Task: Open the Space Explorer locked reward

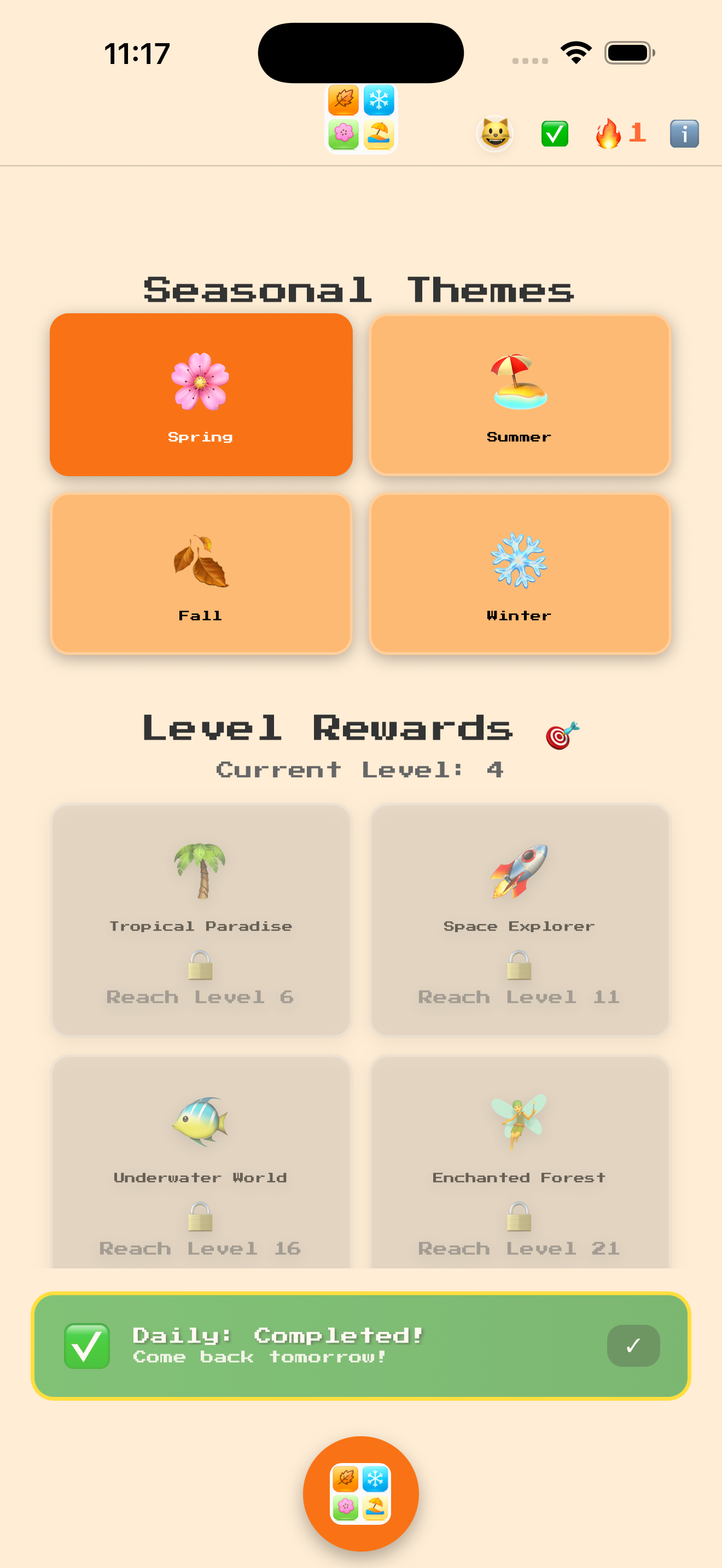Action: 519,919
